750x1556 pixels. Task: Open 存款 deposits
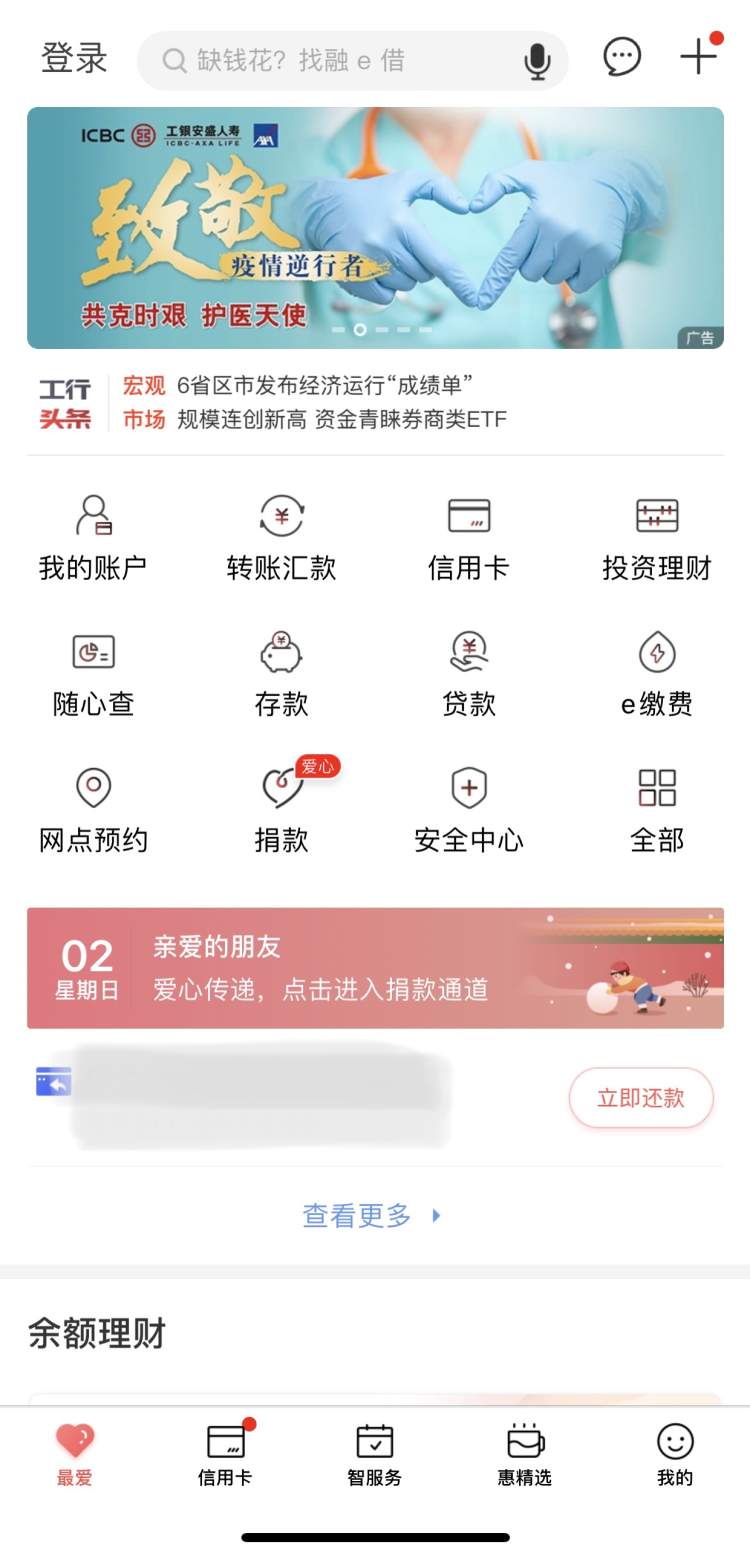pyautogui.click(x=281, y=674)
